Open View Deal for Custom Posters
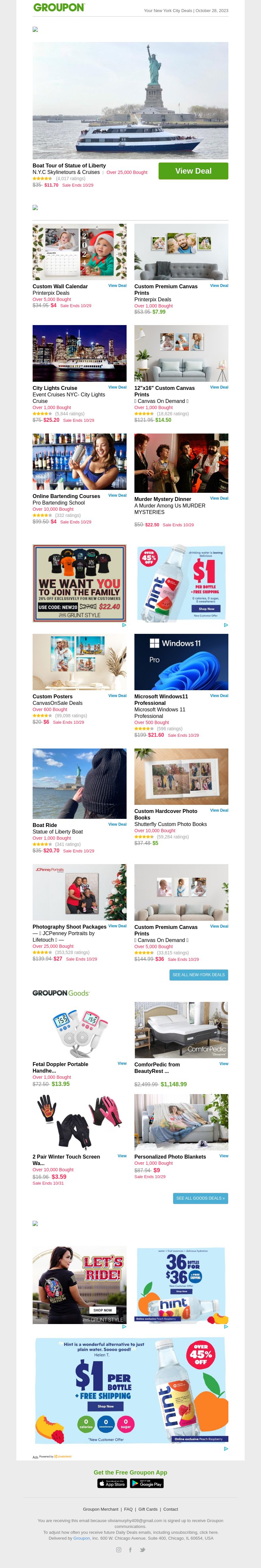This screenshot has height=1568, width=261. [117, 695]
